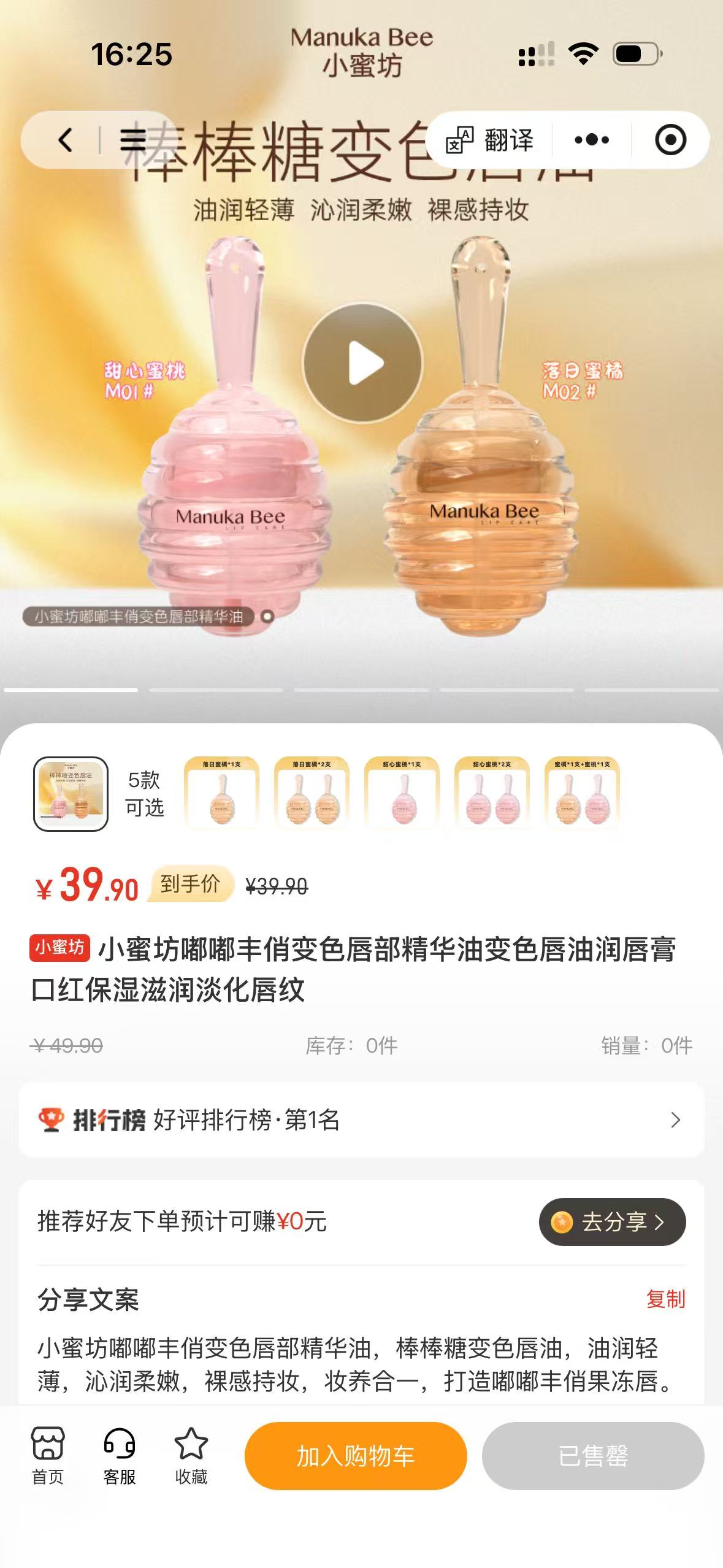The image size is (723, 1568).
Task: Tap the 去分享 share button
Action: 612,1222
